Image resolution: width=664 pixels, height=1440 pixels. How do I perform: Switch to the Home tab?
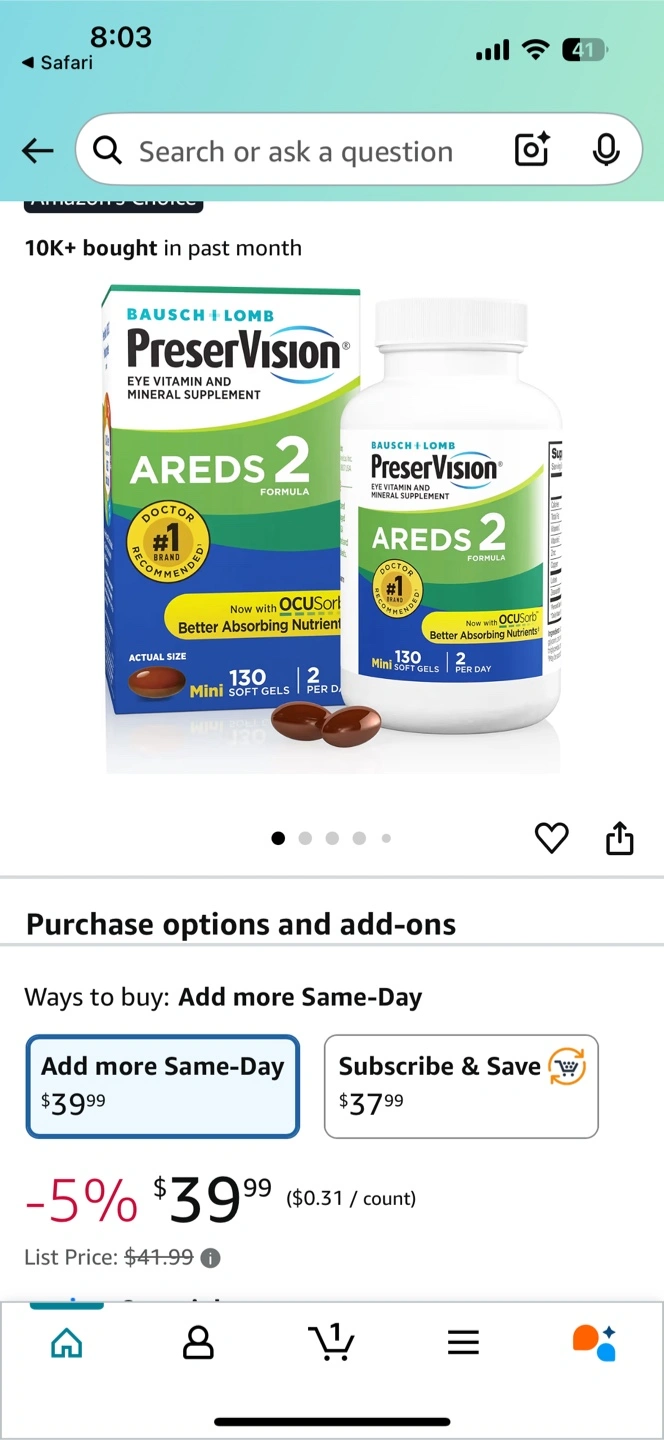pyautogui.click(x=67, y=1342)
